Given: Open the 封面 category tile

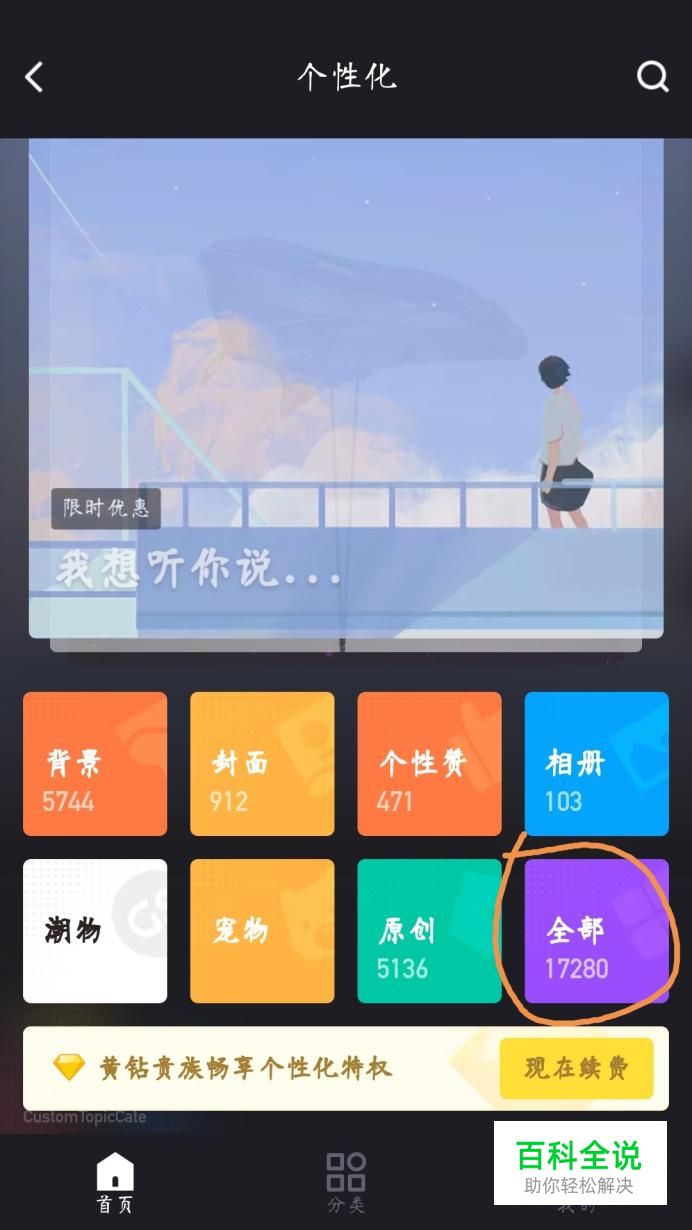Looking at the screenshot, I should click(262, 764).
